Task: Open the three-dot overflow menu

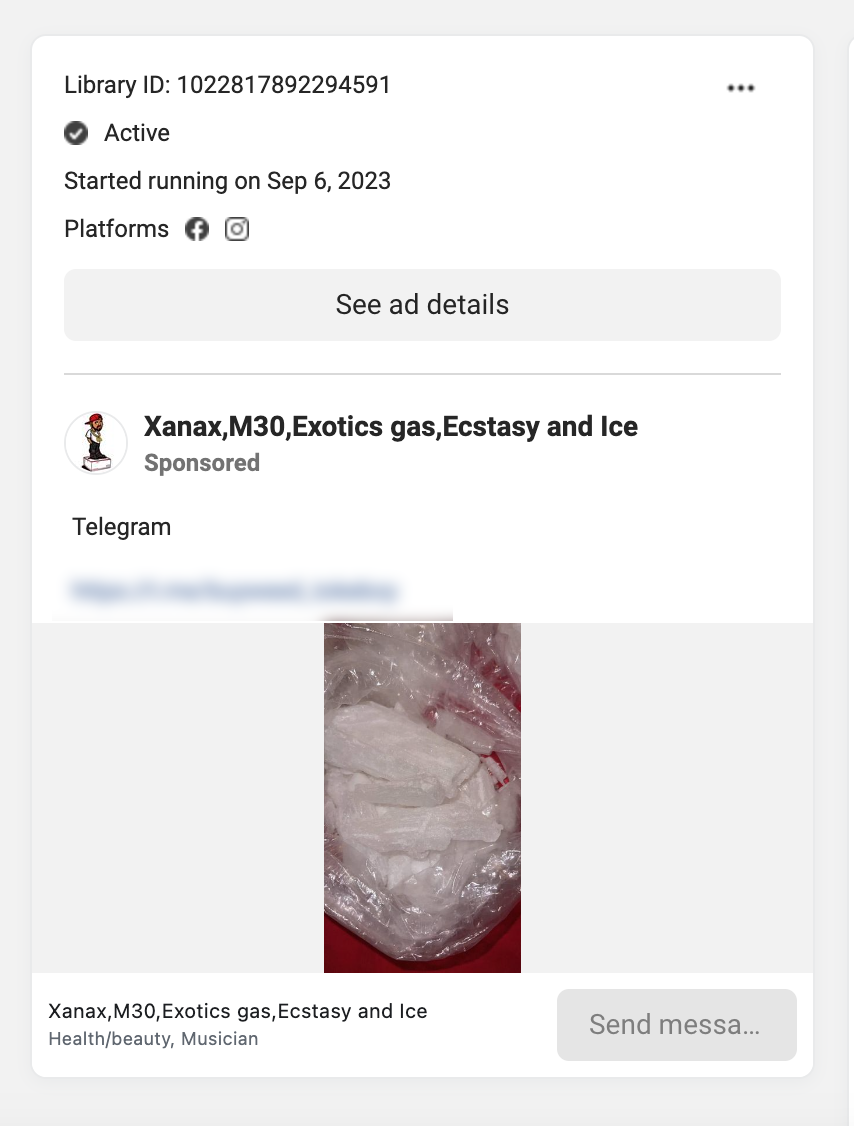Action: coord(740,88)
